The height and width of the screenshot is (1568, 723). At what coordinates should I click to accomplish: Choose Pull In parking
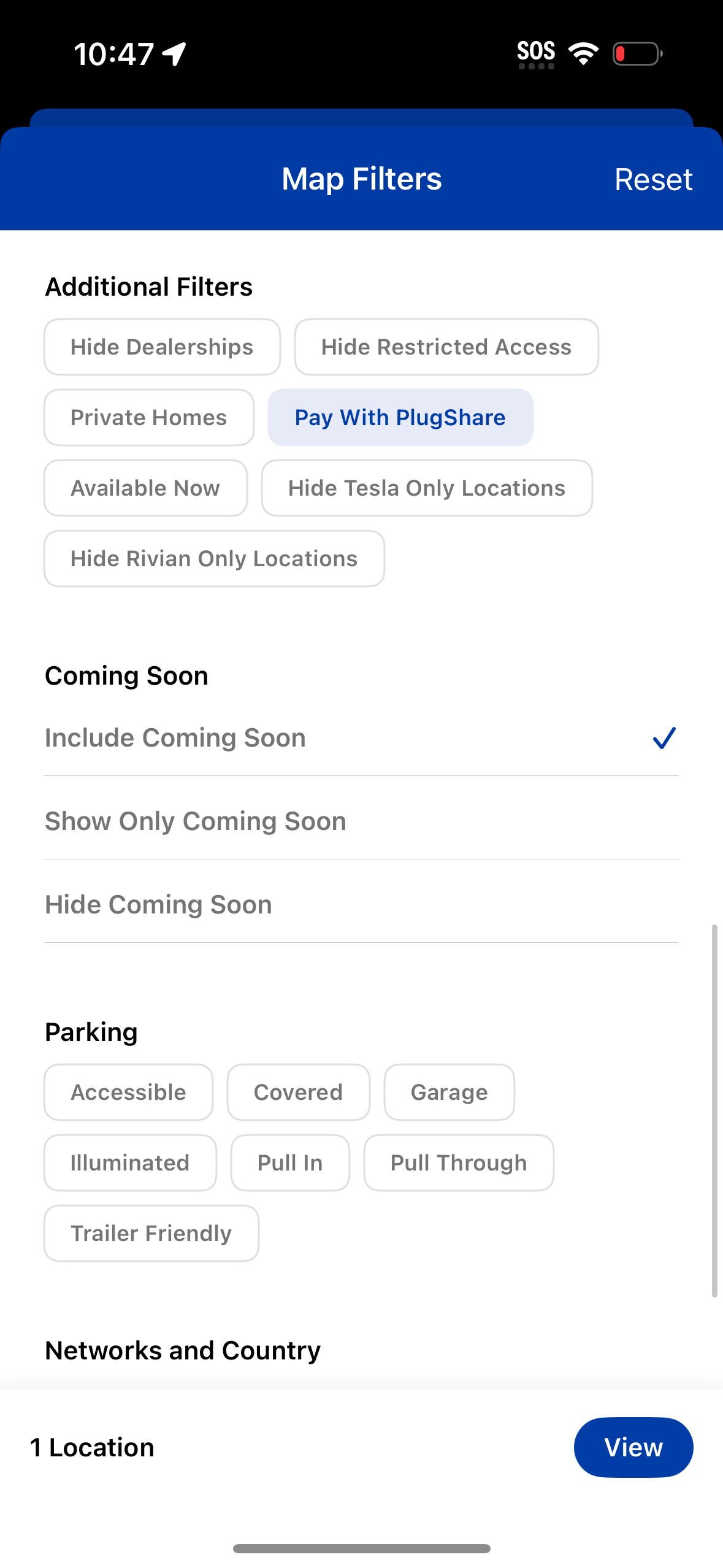(x=290, y=1163)
